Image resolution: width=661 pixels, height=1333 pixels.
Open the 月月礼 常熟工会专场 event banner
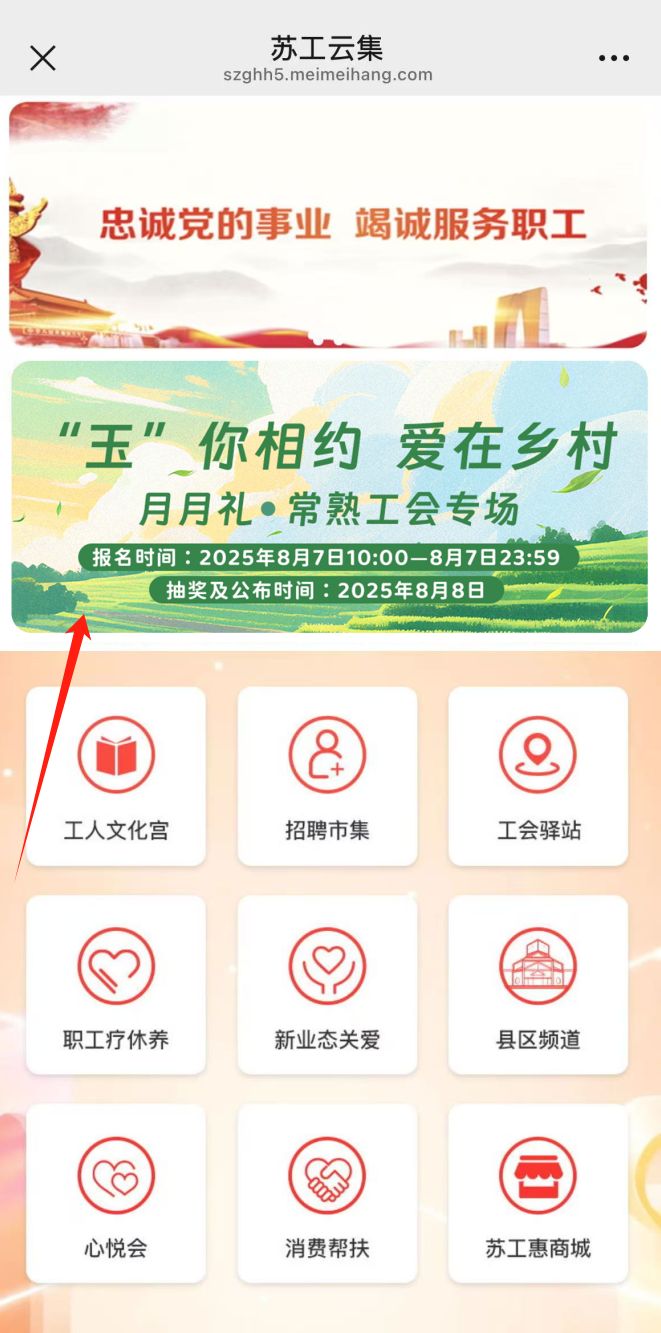click(329, 497)
